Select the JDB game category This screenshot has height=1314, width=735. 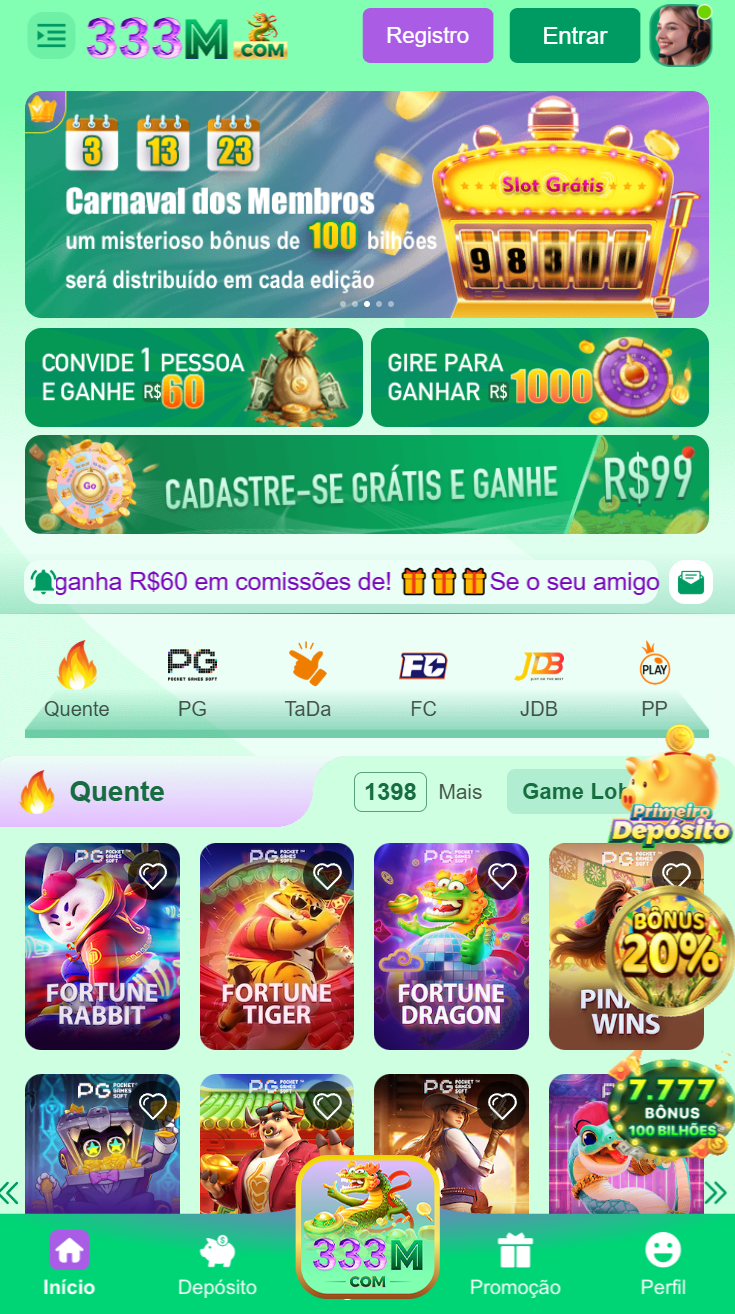coord(538,682)
